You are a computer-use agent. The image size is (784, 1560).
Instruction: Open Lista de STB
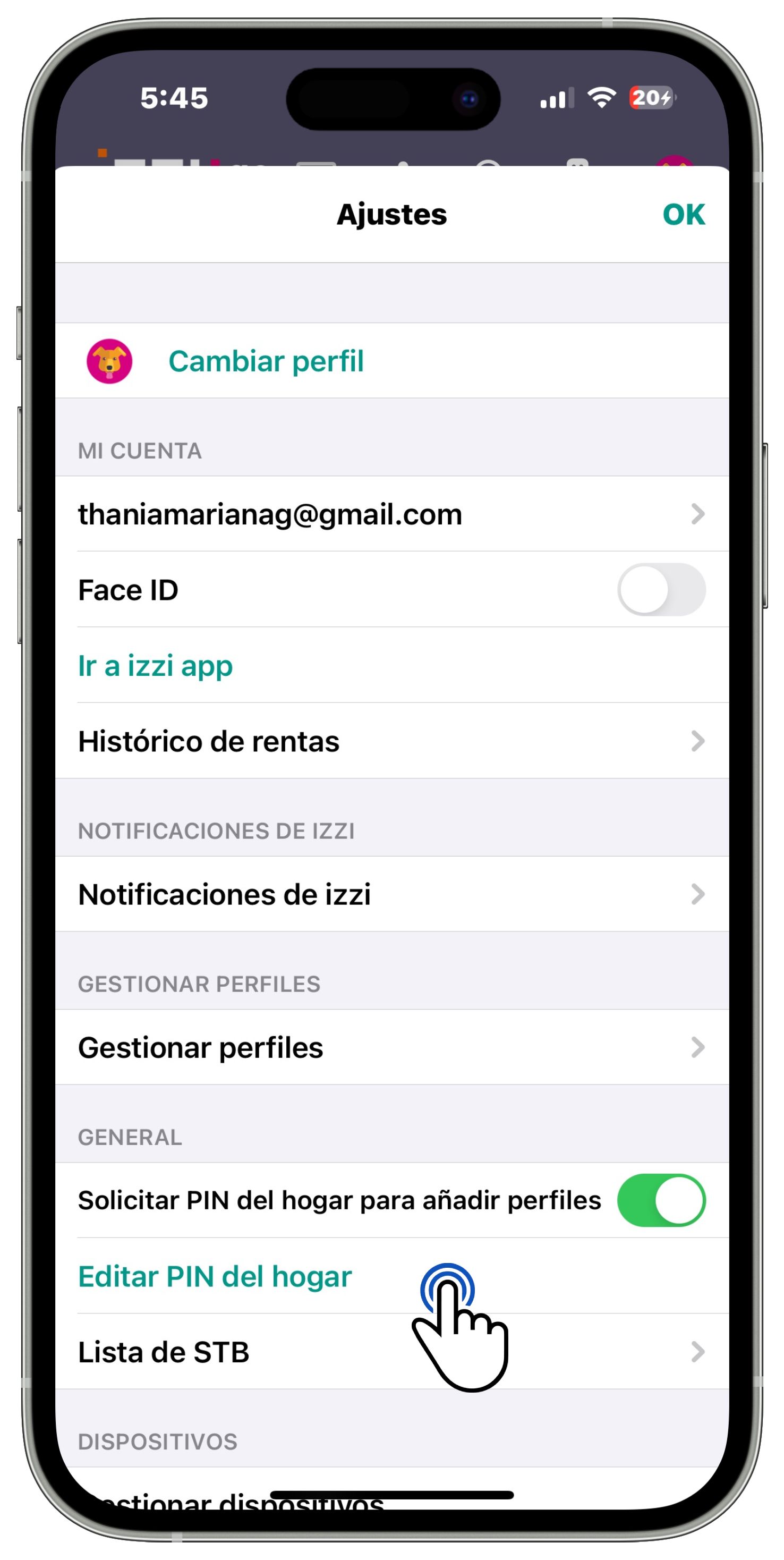point(391,1352)
